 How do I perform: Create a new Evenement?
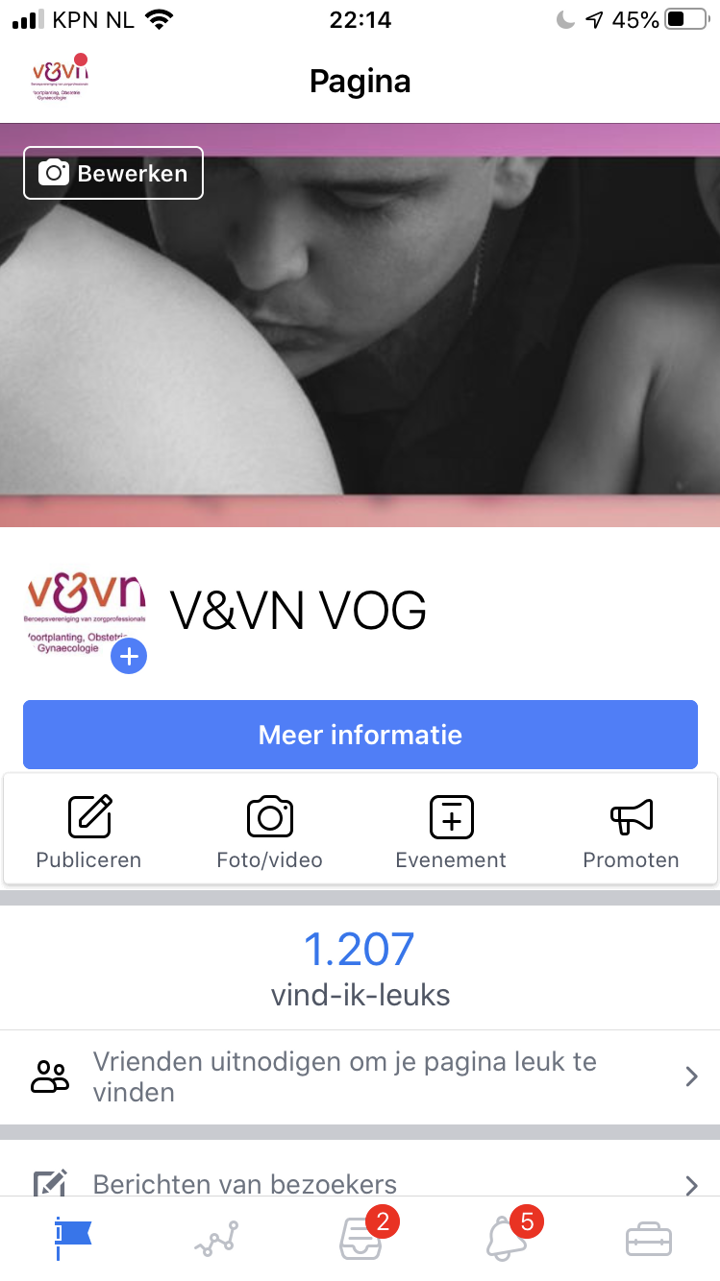[451, 831]
